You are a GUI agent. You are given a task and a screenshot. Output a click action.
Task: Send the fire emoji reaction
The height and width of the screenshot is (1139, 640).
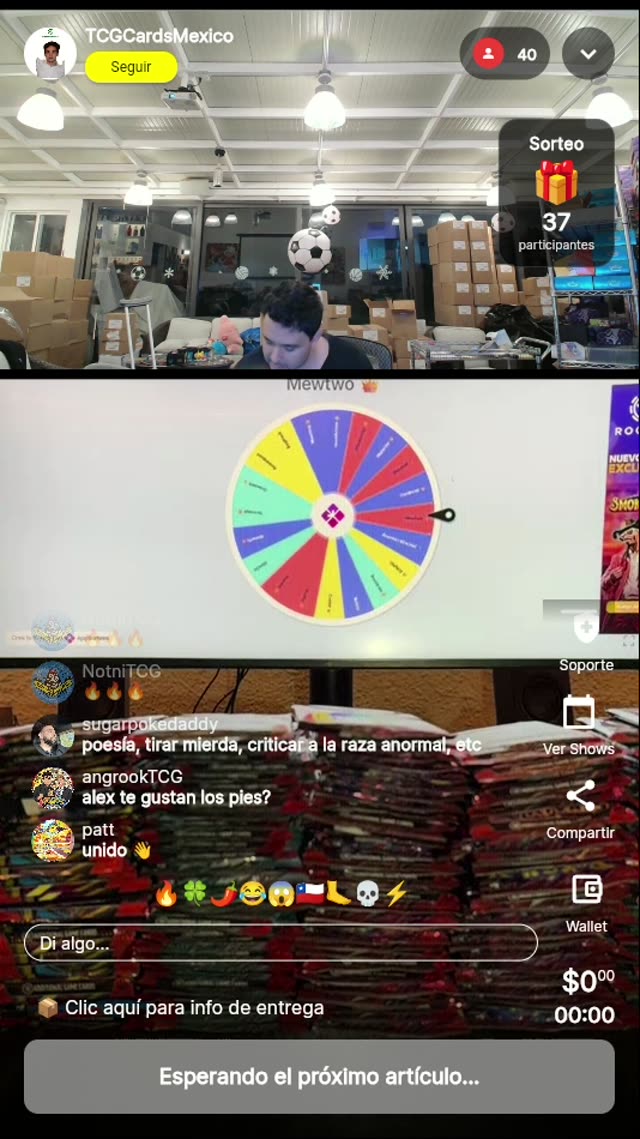(166, 893)
